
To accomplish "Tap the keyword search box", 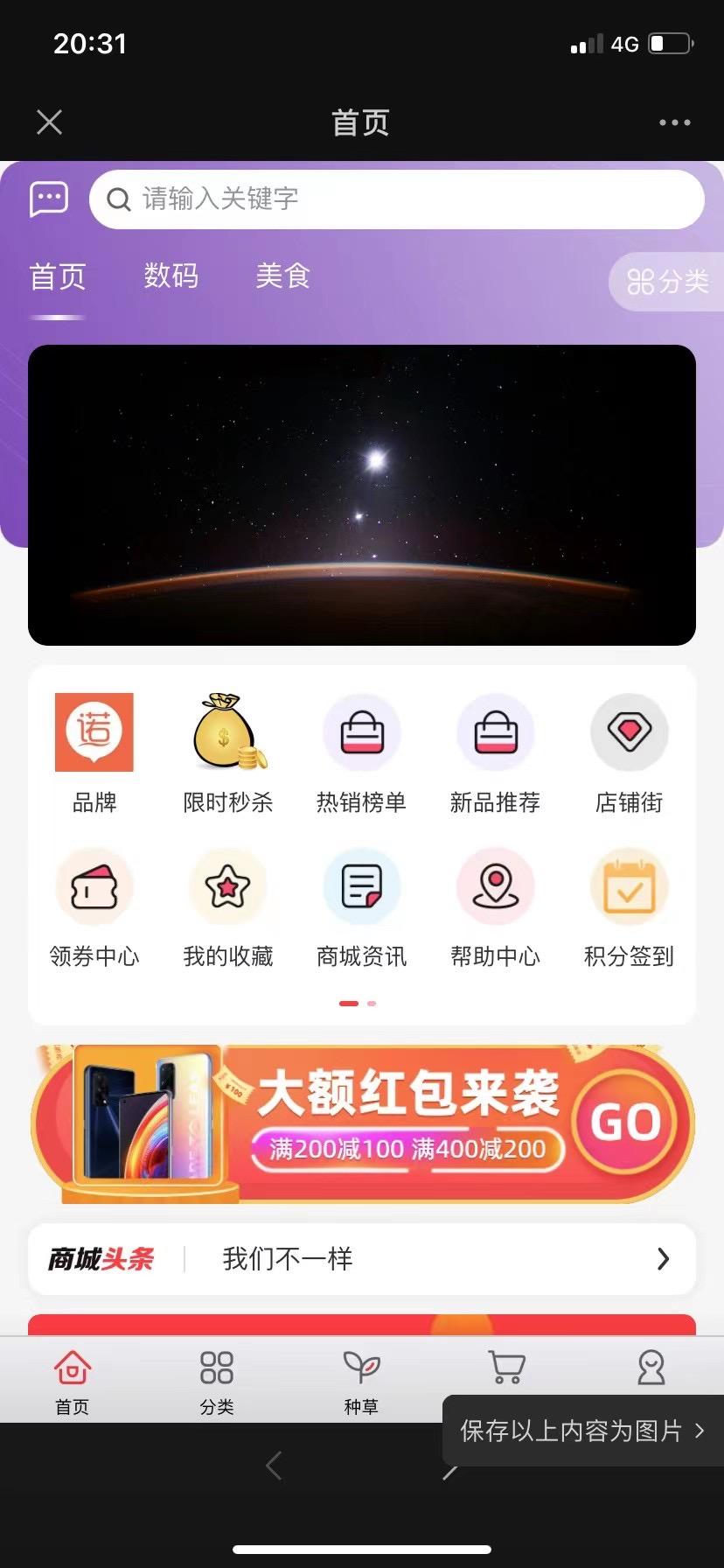I will coord(397,199).
